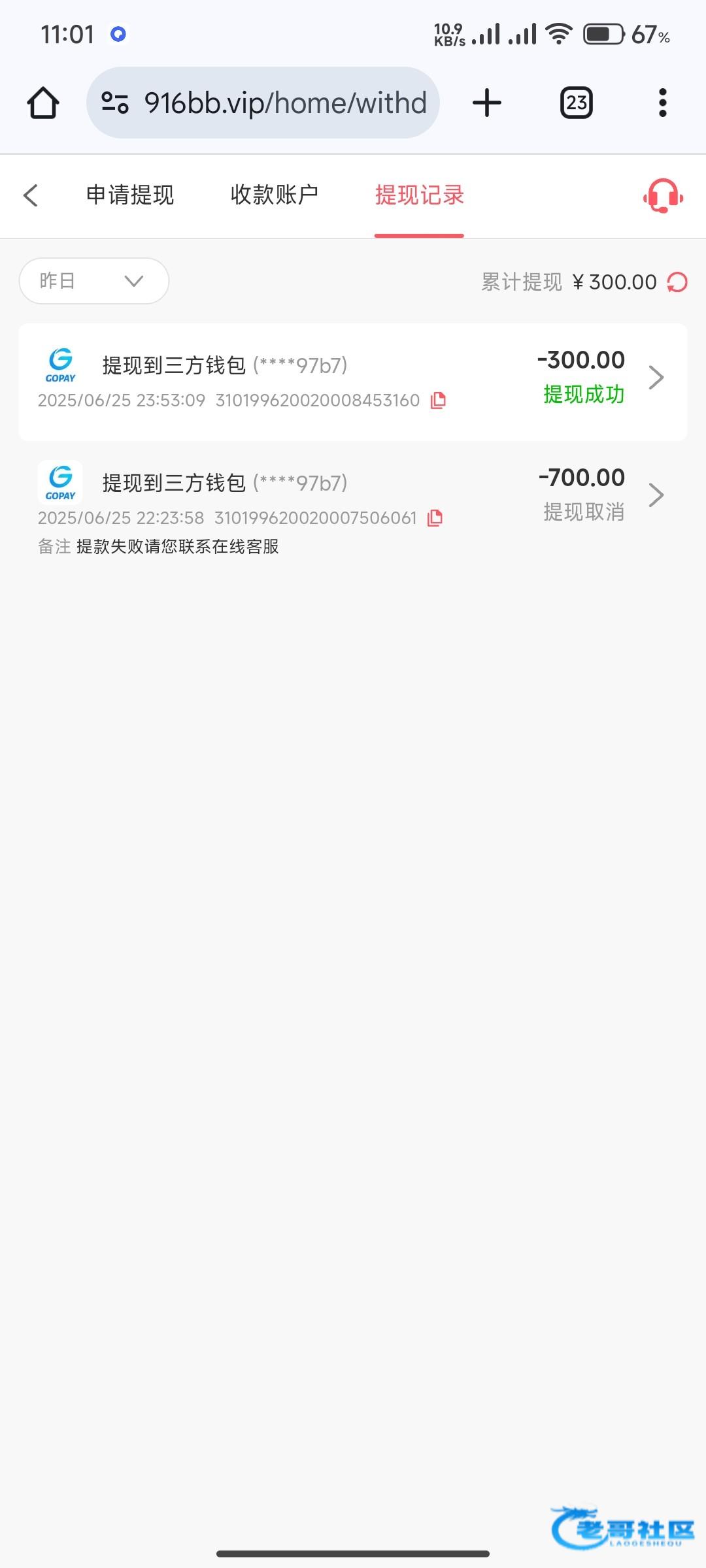This screenshot has width=706, height=1568.
Task: Select the 提现记录 tab
Action: click(x=419, y=195)
